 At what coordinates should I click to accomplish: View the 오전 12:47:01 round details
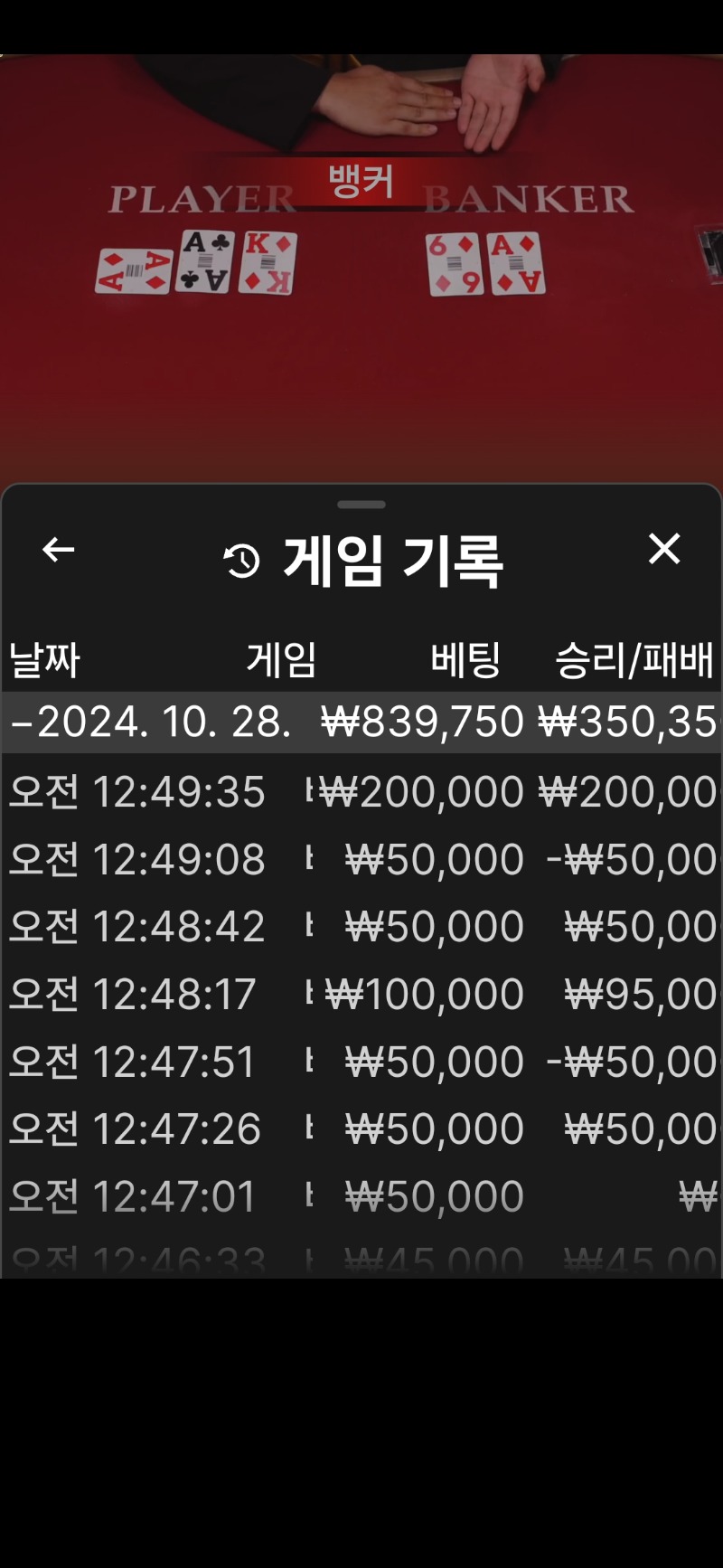tap(361, 1196)
